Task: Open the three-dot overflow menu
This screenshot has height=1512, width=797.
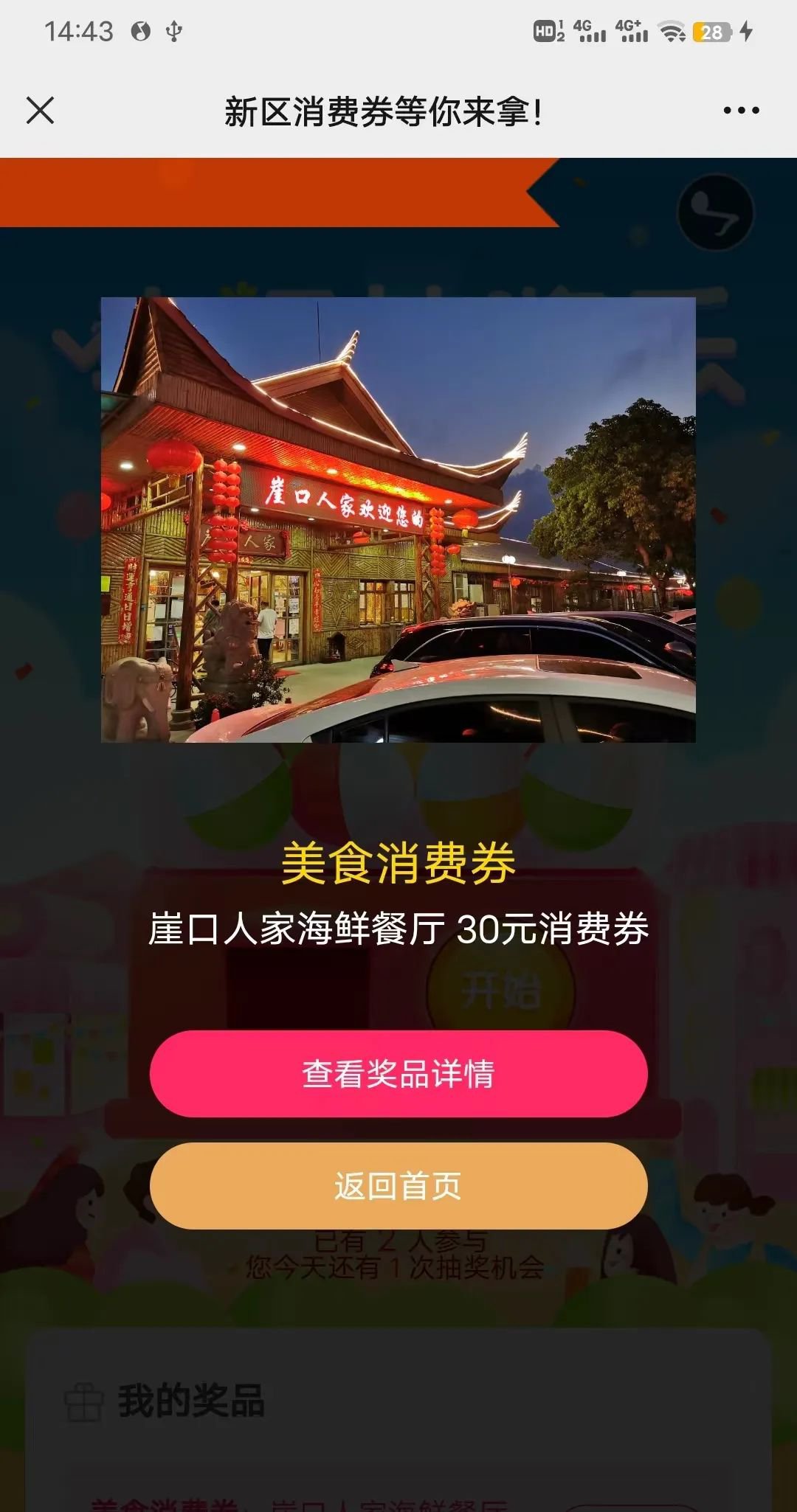Action: [741, 111]
